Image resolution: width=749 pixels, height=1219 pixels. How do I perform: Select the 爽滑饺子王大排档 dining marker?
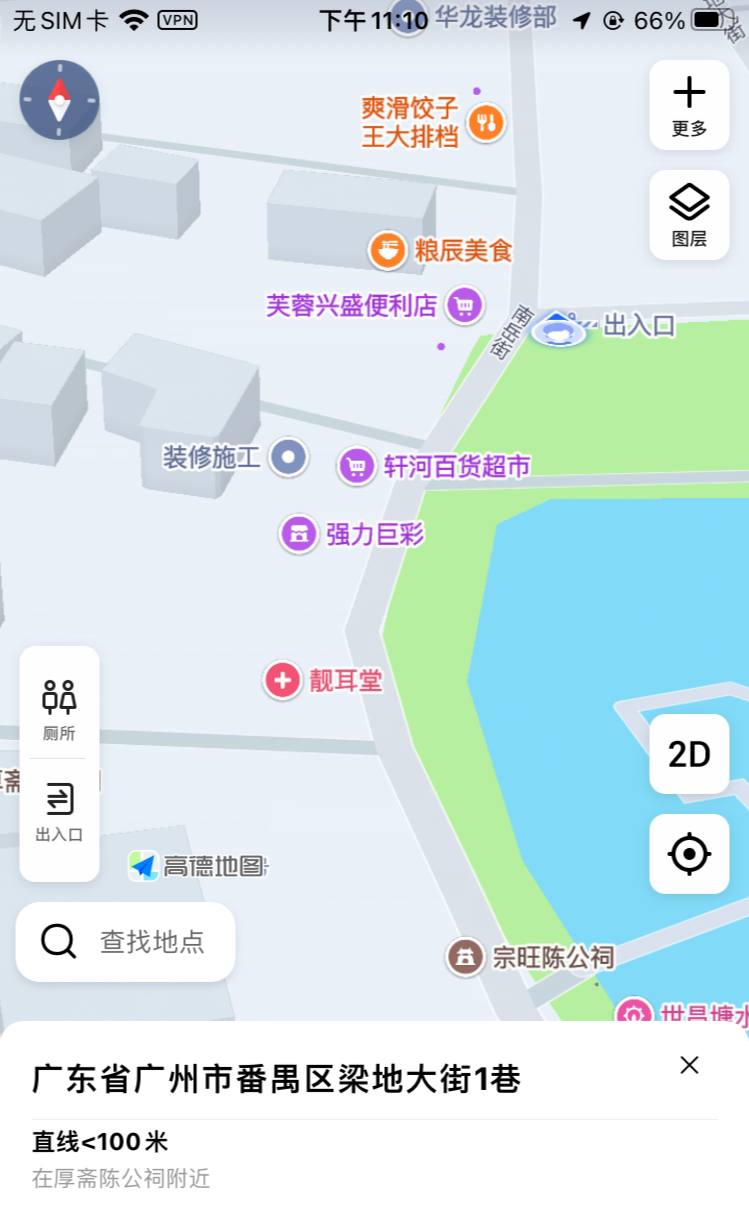pyautogui.click(x=486, y=122)
